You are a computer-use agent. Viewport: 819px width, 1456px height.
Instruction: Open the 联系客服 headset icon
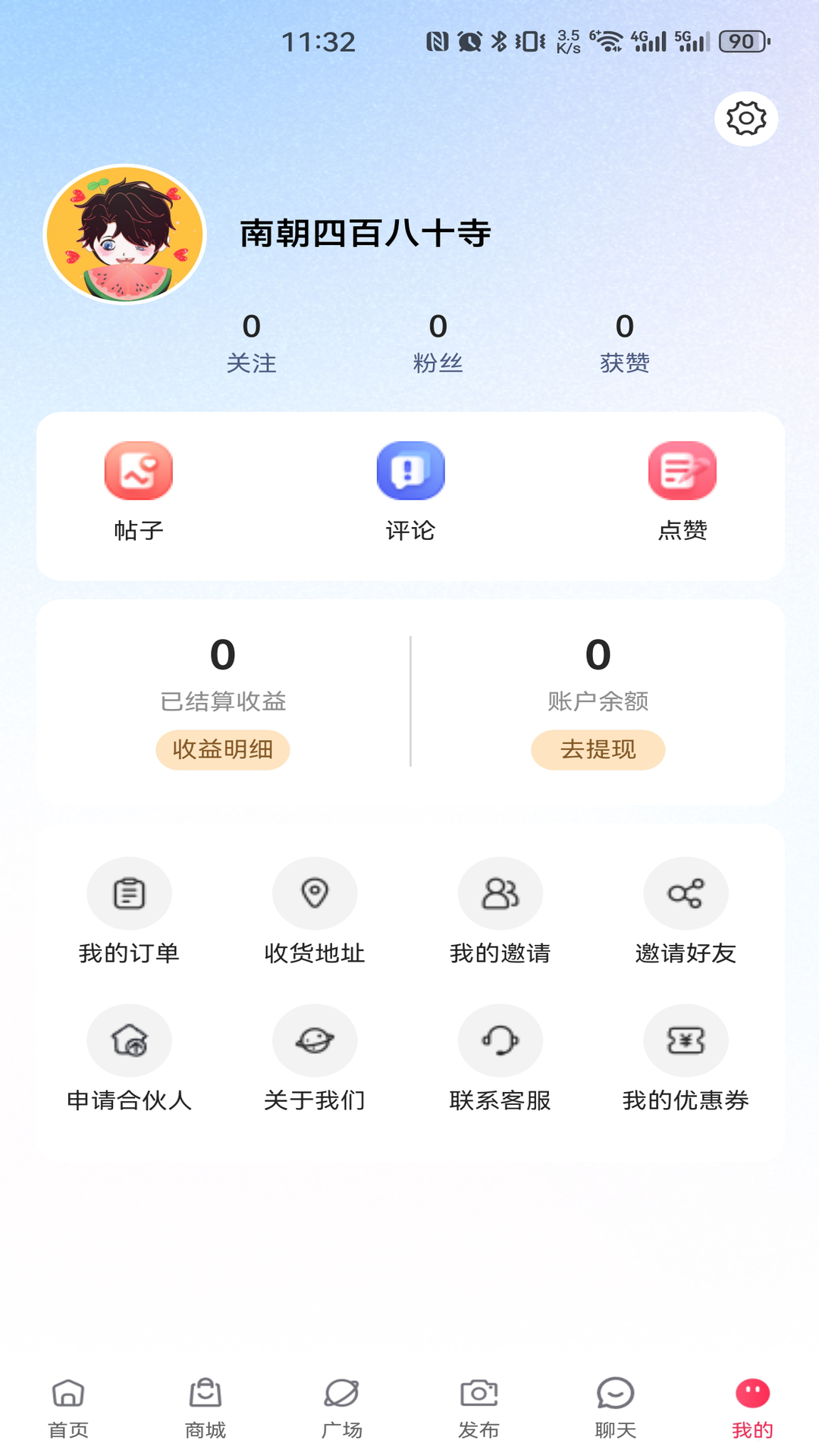tap(500, 1040)
